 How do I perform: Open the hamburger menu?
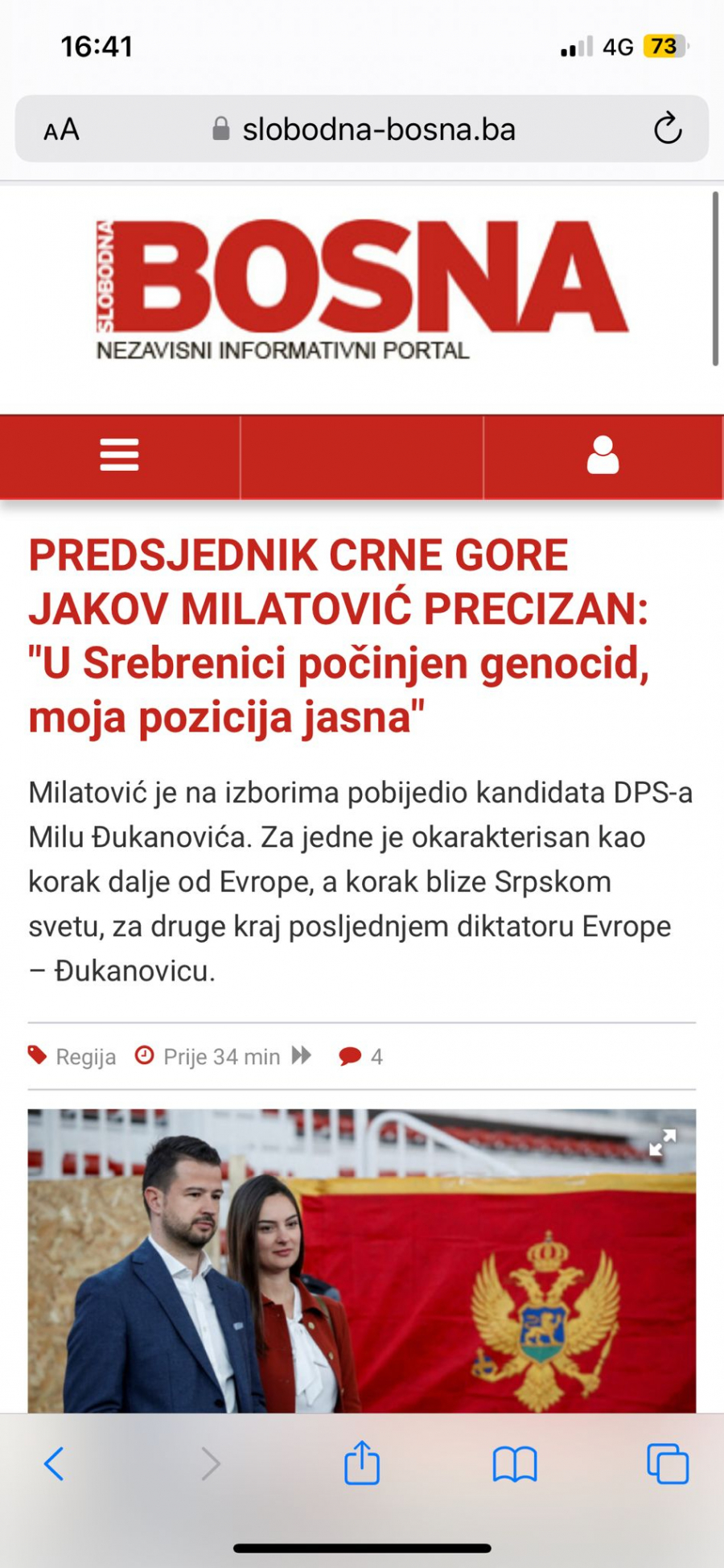pyautogui.click(x=119, y=456)
